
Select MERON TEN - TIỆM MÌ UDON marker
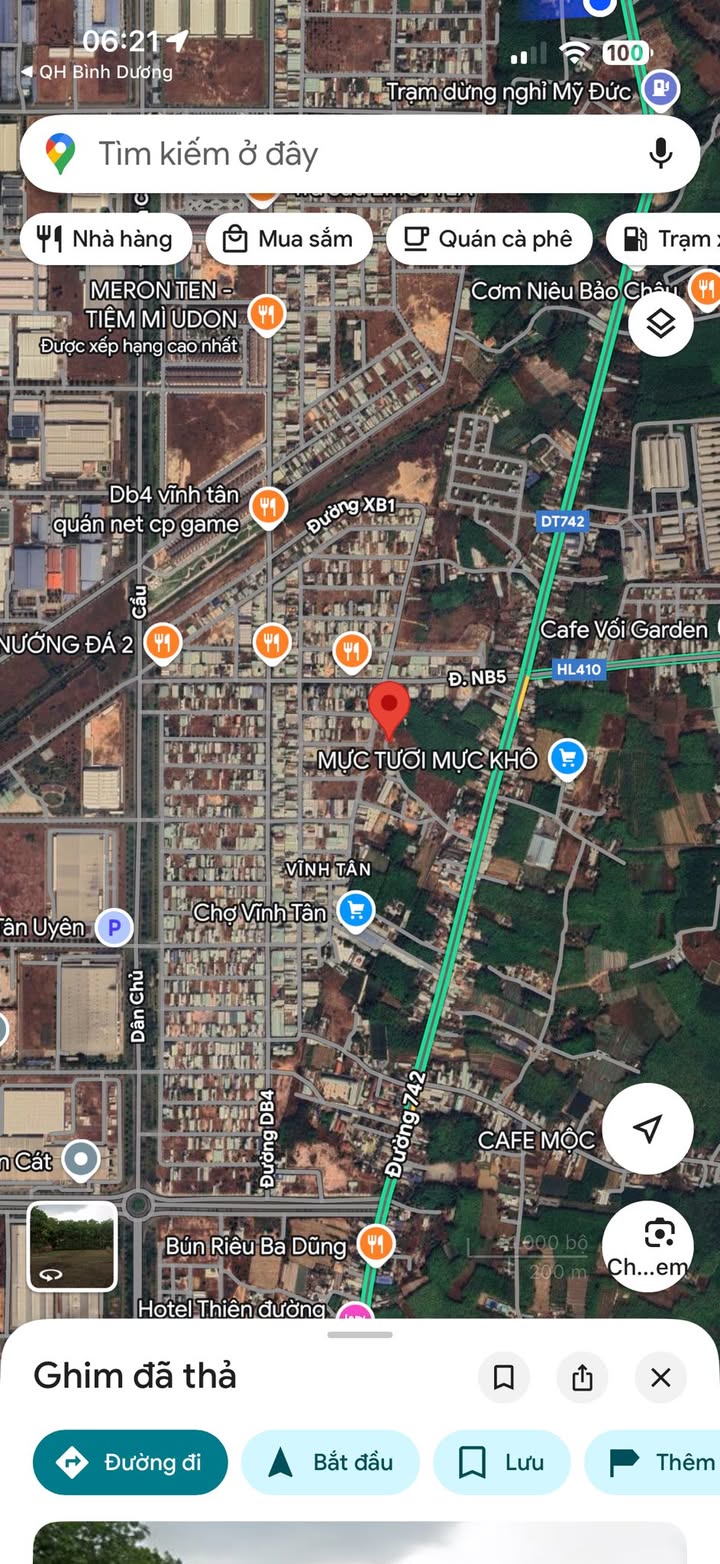click(x=265, y=314)
